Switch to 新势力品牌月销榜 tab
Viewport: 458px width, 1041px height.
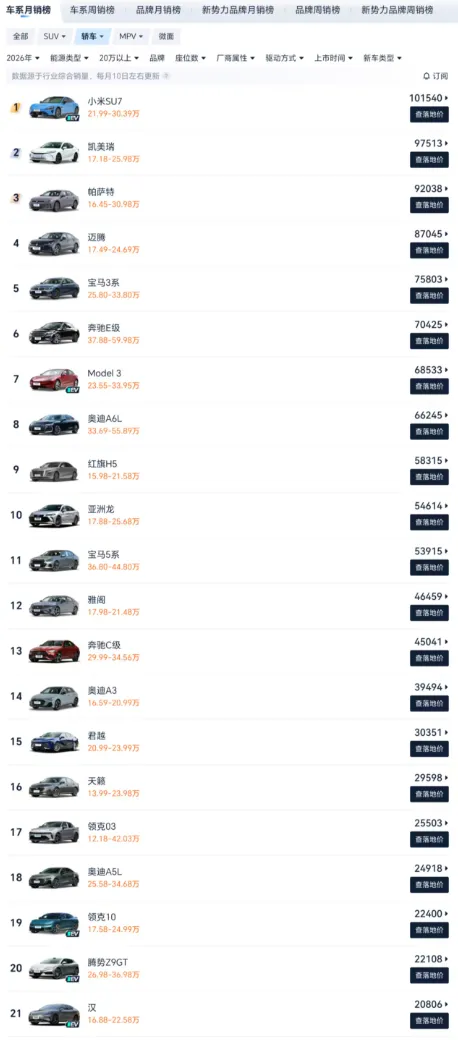238,10
